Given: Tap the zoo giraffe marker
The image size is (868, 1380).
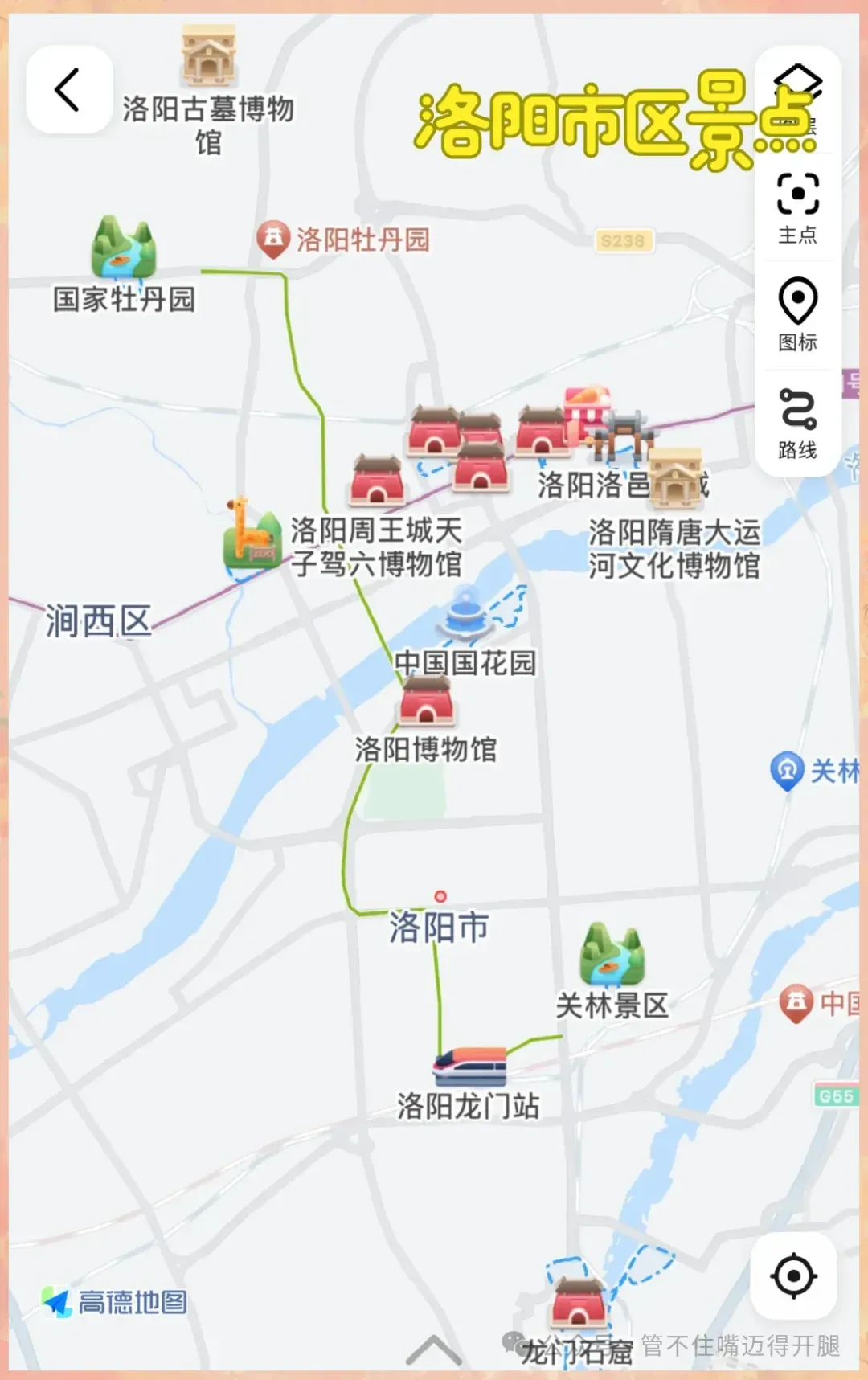Looking at the screenshot, I should pyautogui.click(x=252, y=534).
